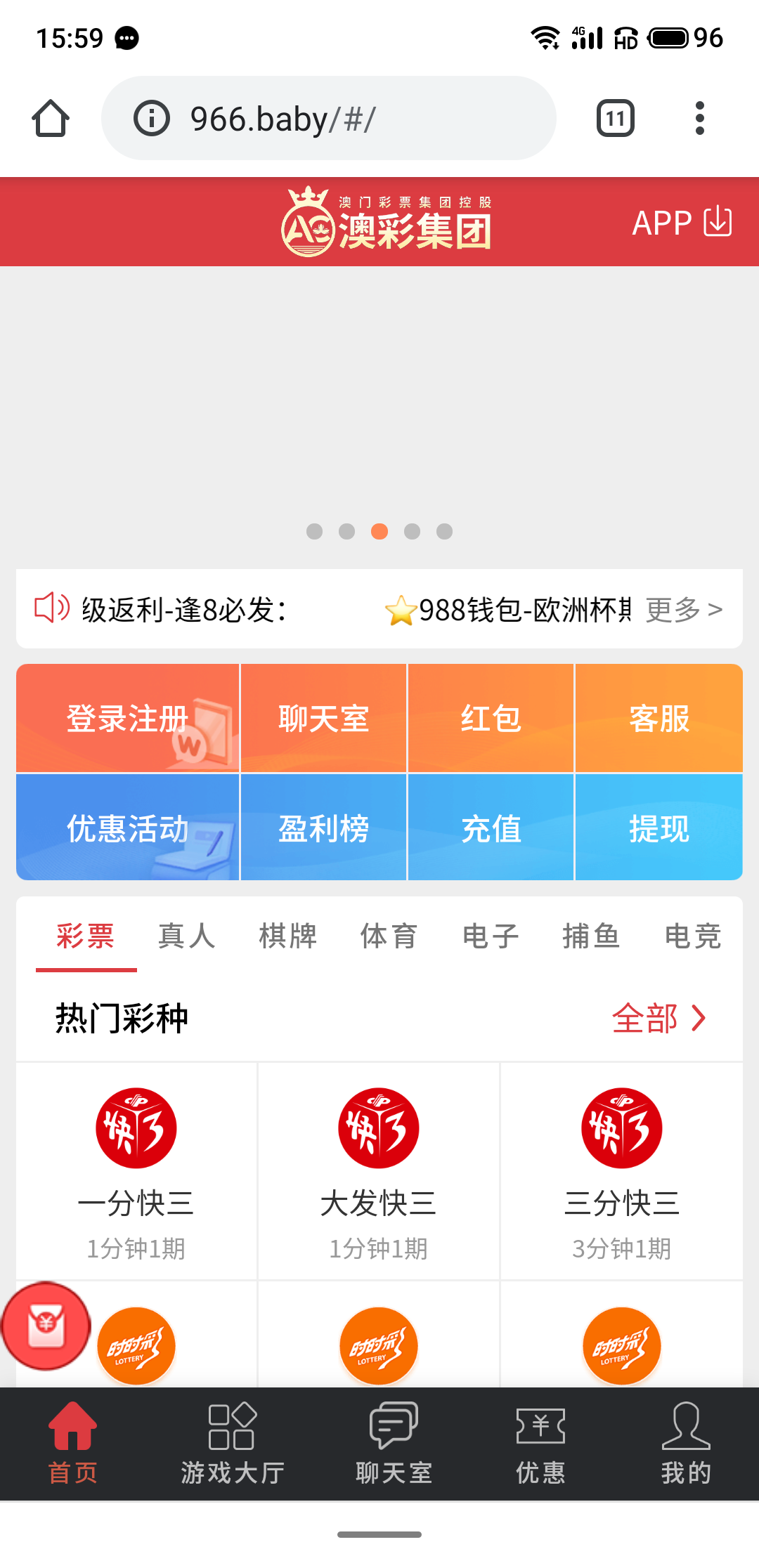The height and width of the screenshot is (1568, 759).
Task: Open the 我的 profile icon
Action: coord(685,1426)
